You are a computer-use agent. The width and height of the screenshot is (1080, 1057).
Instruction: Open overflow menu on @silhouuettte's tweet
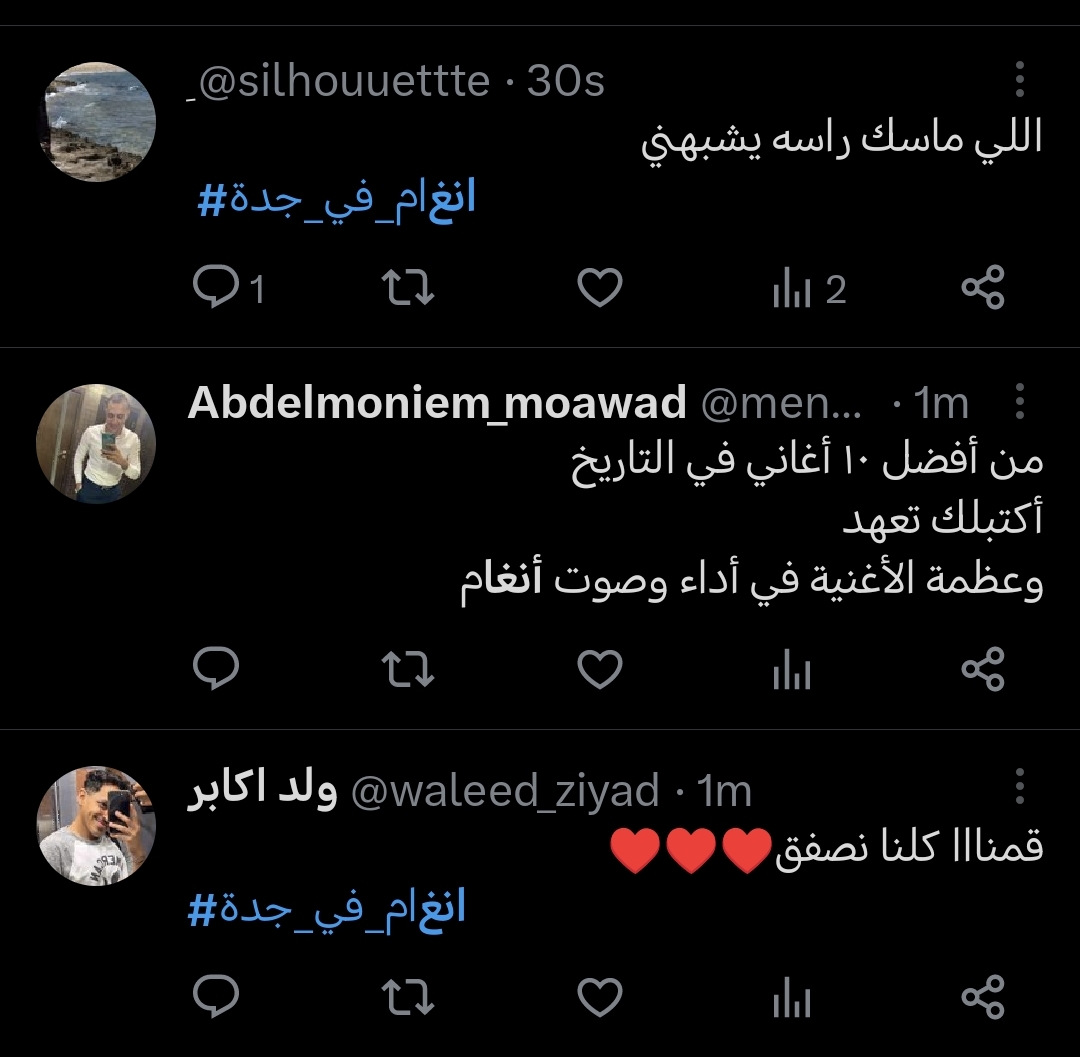(x=1019, y=80)
